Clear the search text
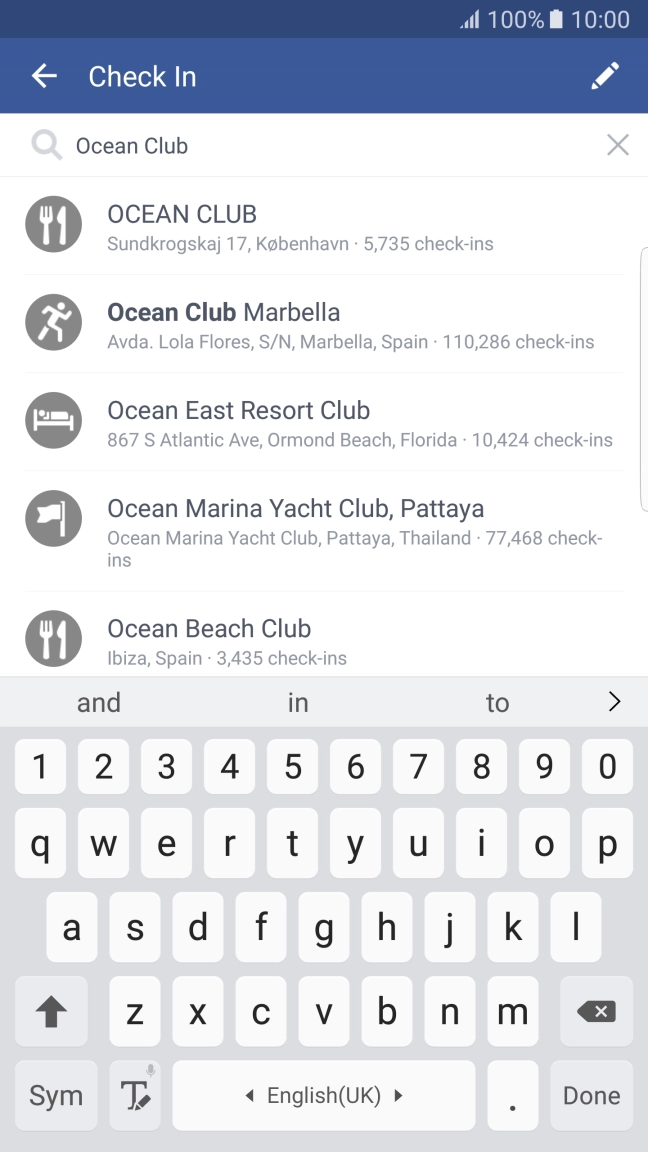 [x=618, y=146]
